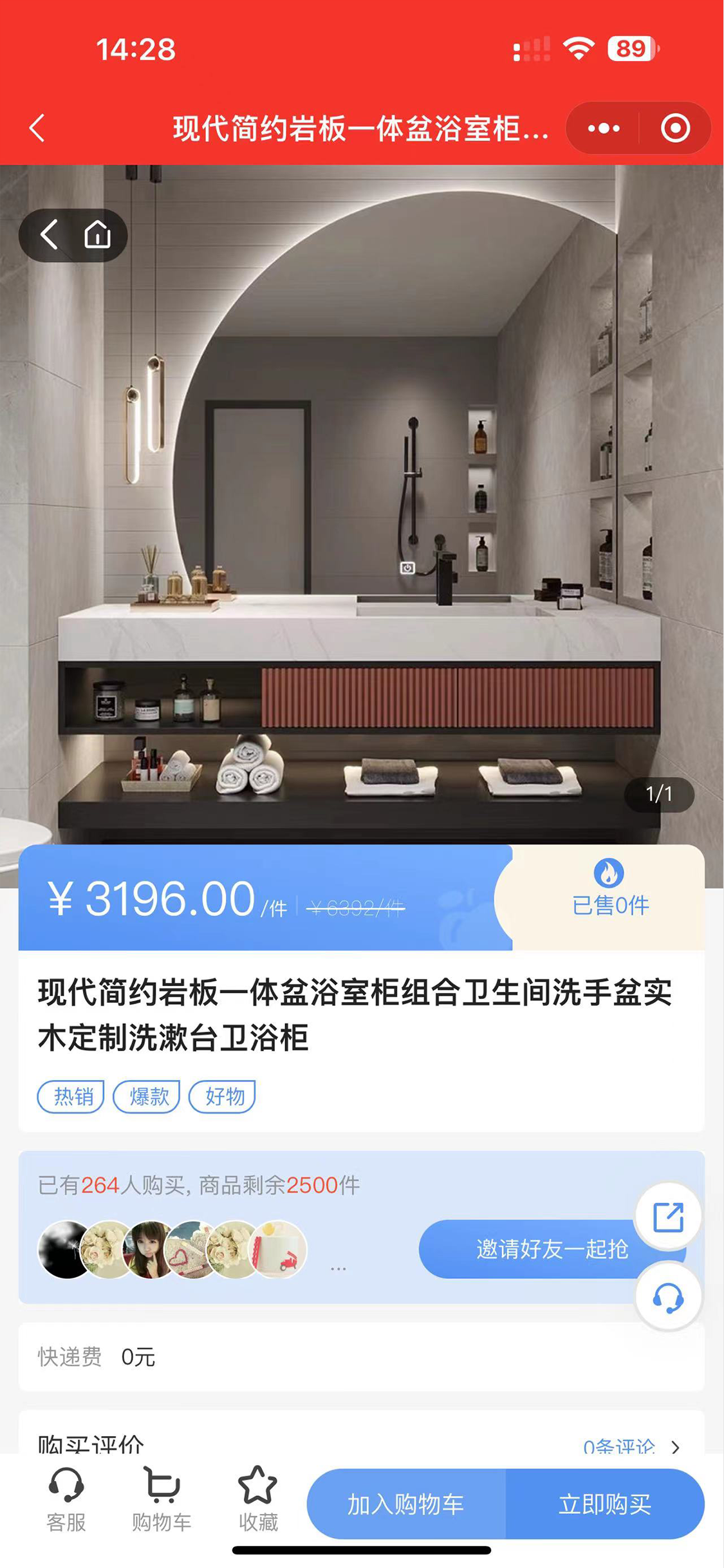
Task: Open the mini program three-dot menu
Action: click(604, 128)
